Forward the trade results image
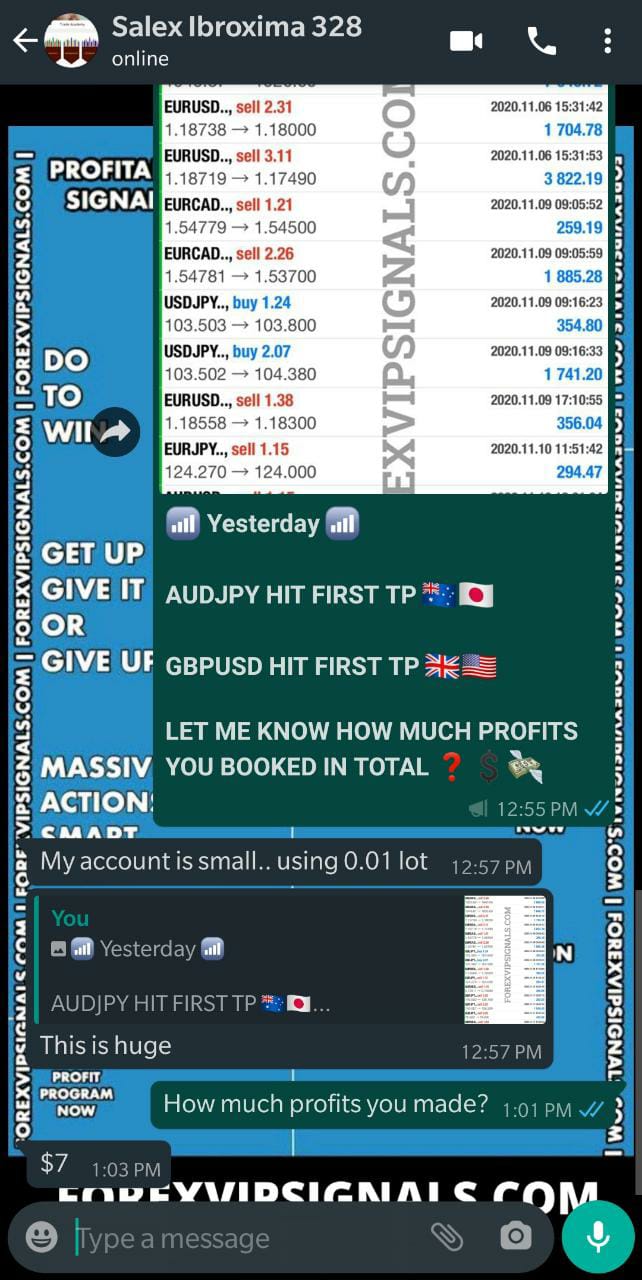This screenshot has width=642, height=1280. [116, 432]
